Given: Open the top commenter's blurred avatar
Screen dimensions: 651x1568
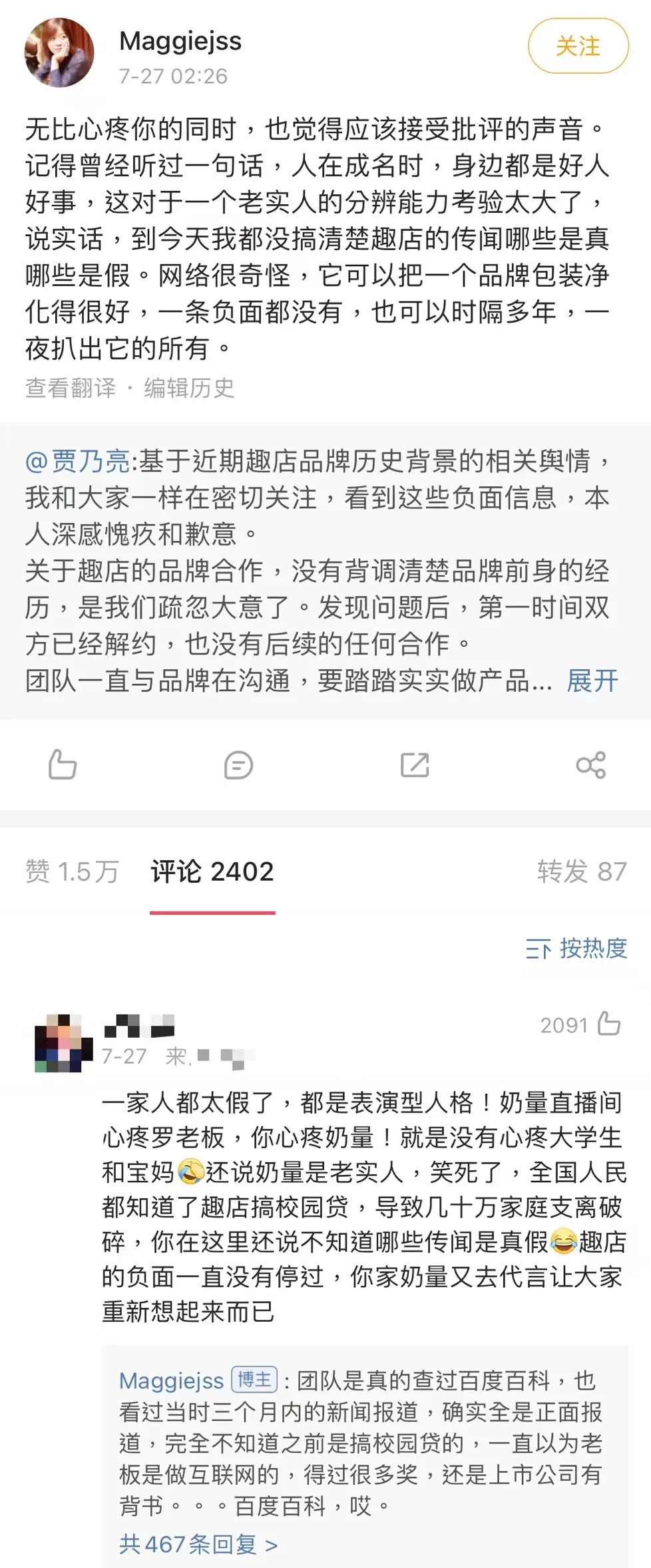Looking at the screenshot, I should pos(63,1042).
